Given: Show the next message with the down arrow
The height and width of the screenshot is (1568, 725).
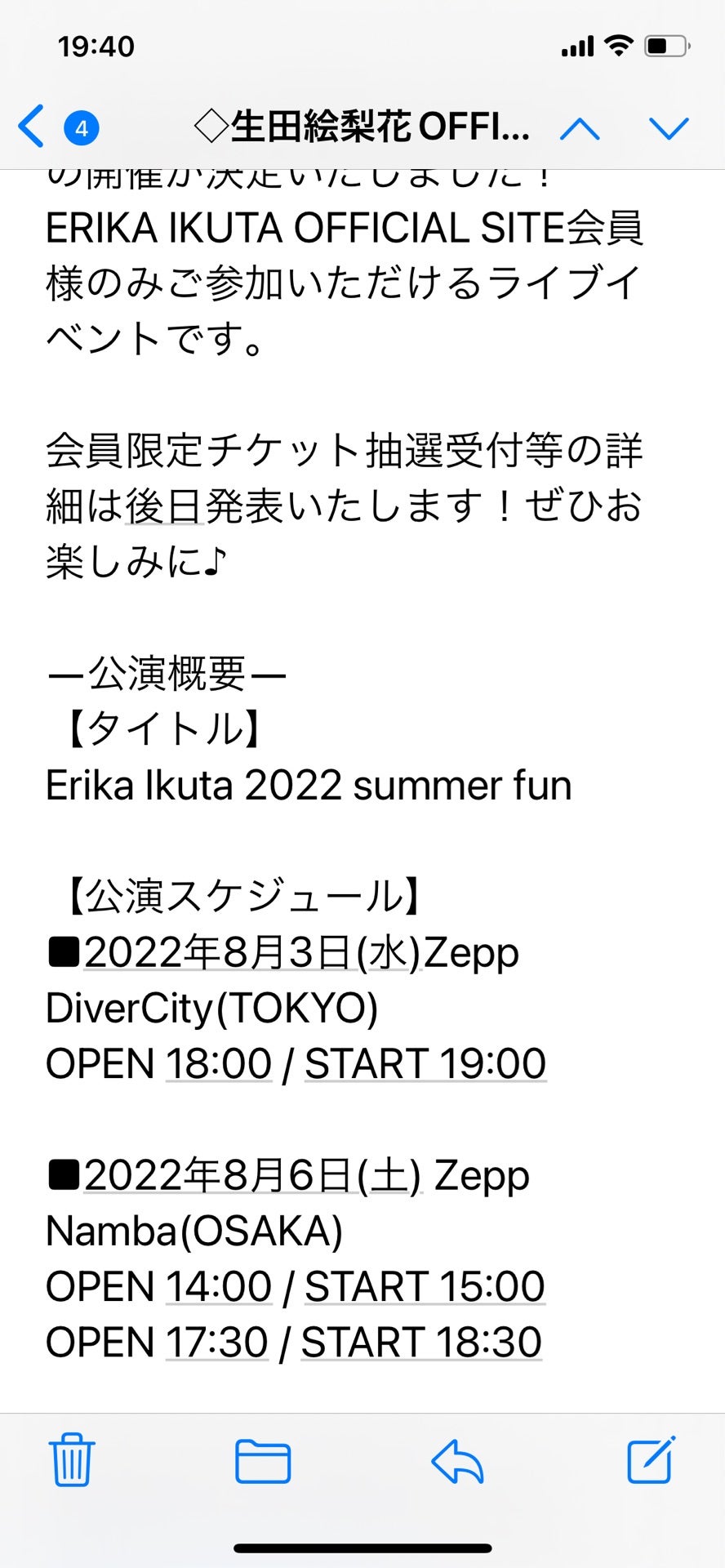Looking at the screenshot, I should pos(669,128).
